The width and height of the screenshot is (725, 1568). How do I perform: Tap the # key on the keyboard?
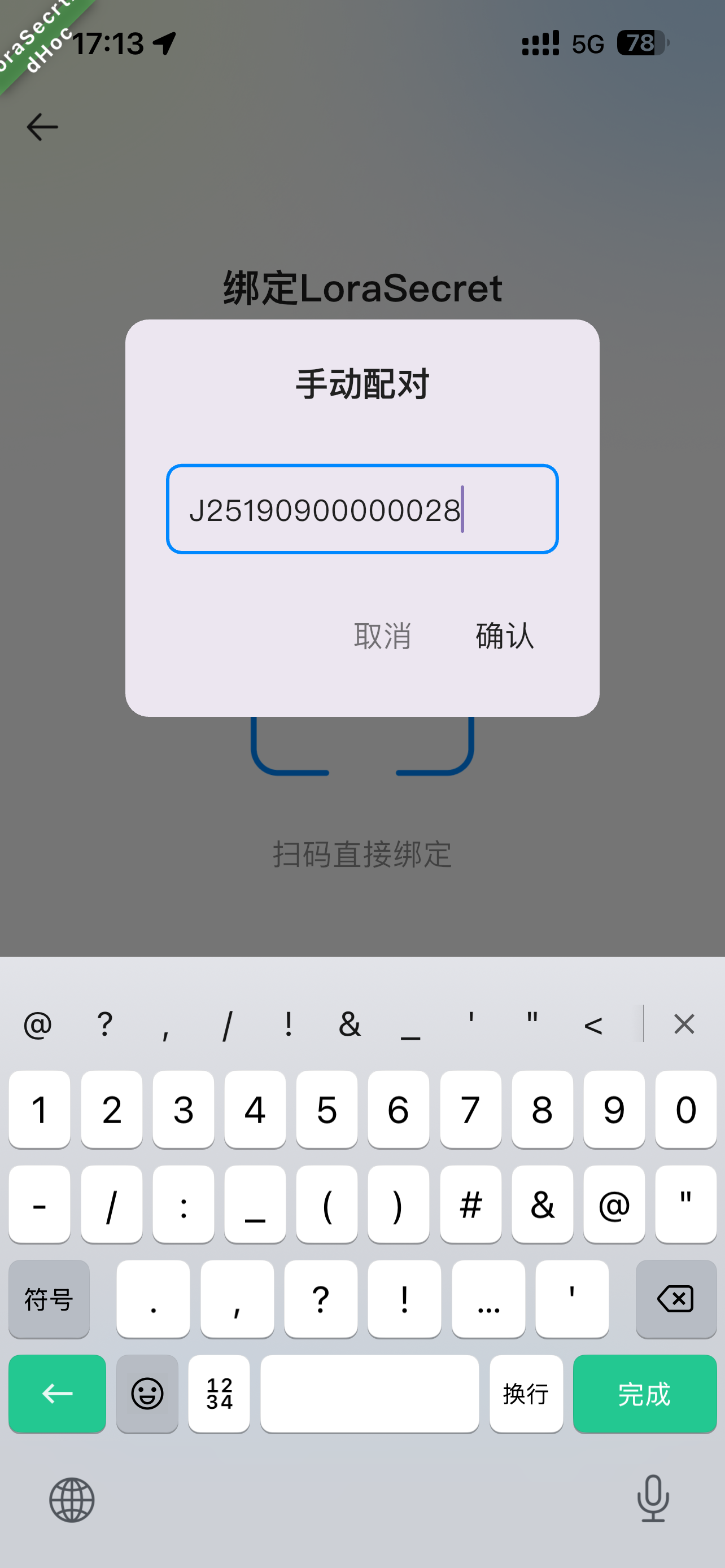pos(470,1204)
